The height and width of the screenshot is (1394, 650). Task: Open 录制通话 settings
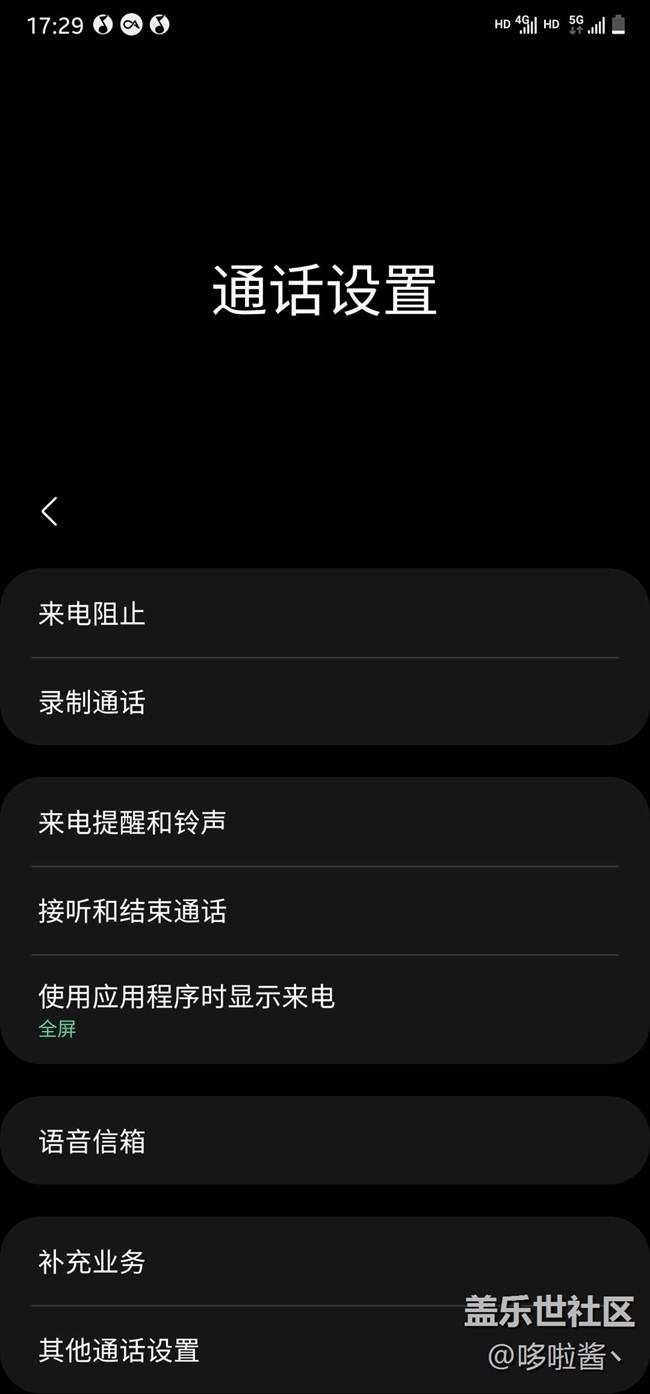(x=325, y=701)
